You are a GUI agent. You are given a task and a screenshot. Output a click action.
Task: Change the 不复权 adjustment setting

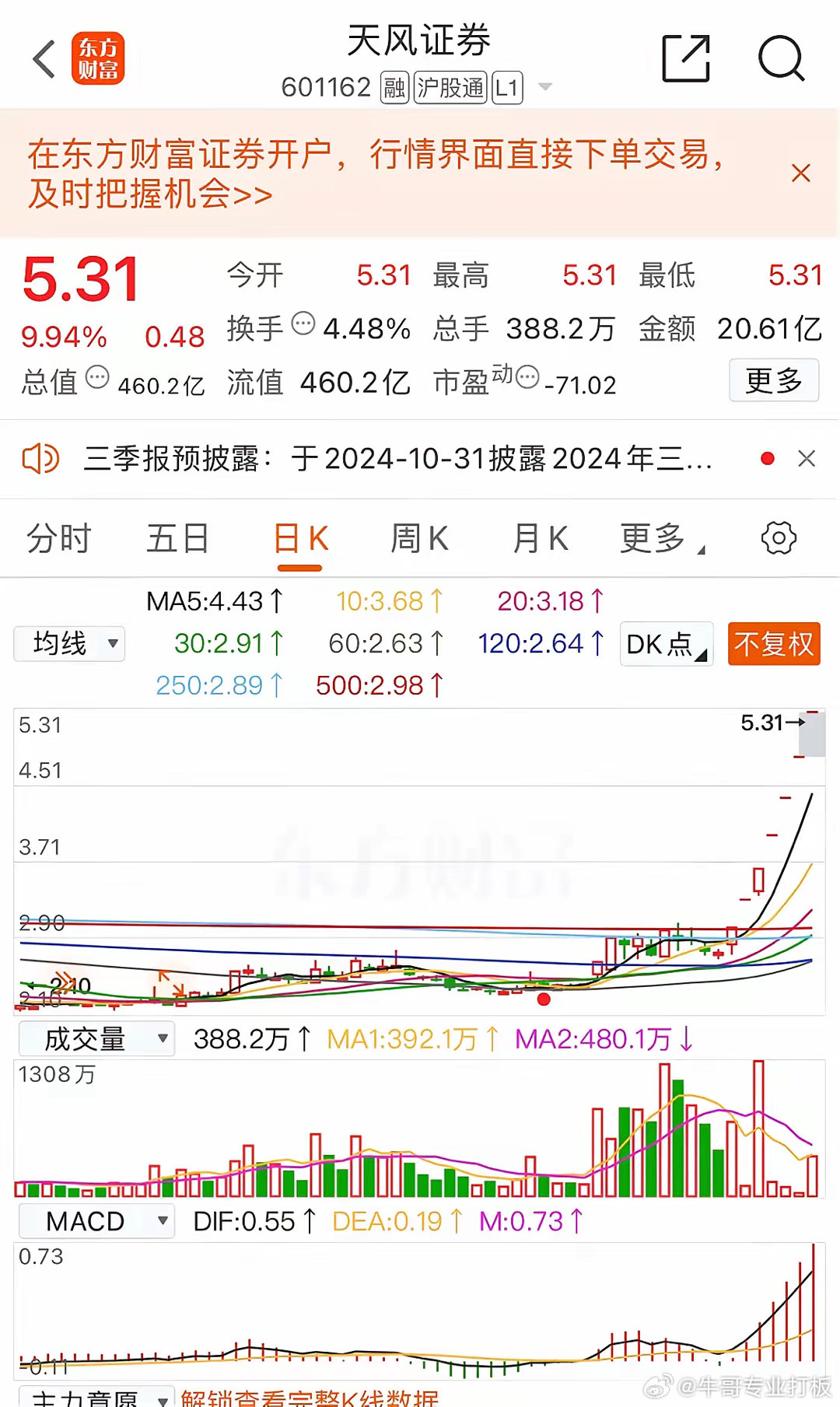coord(773,644)
